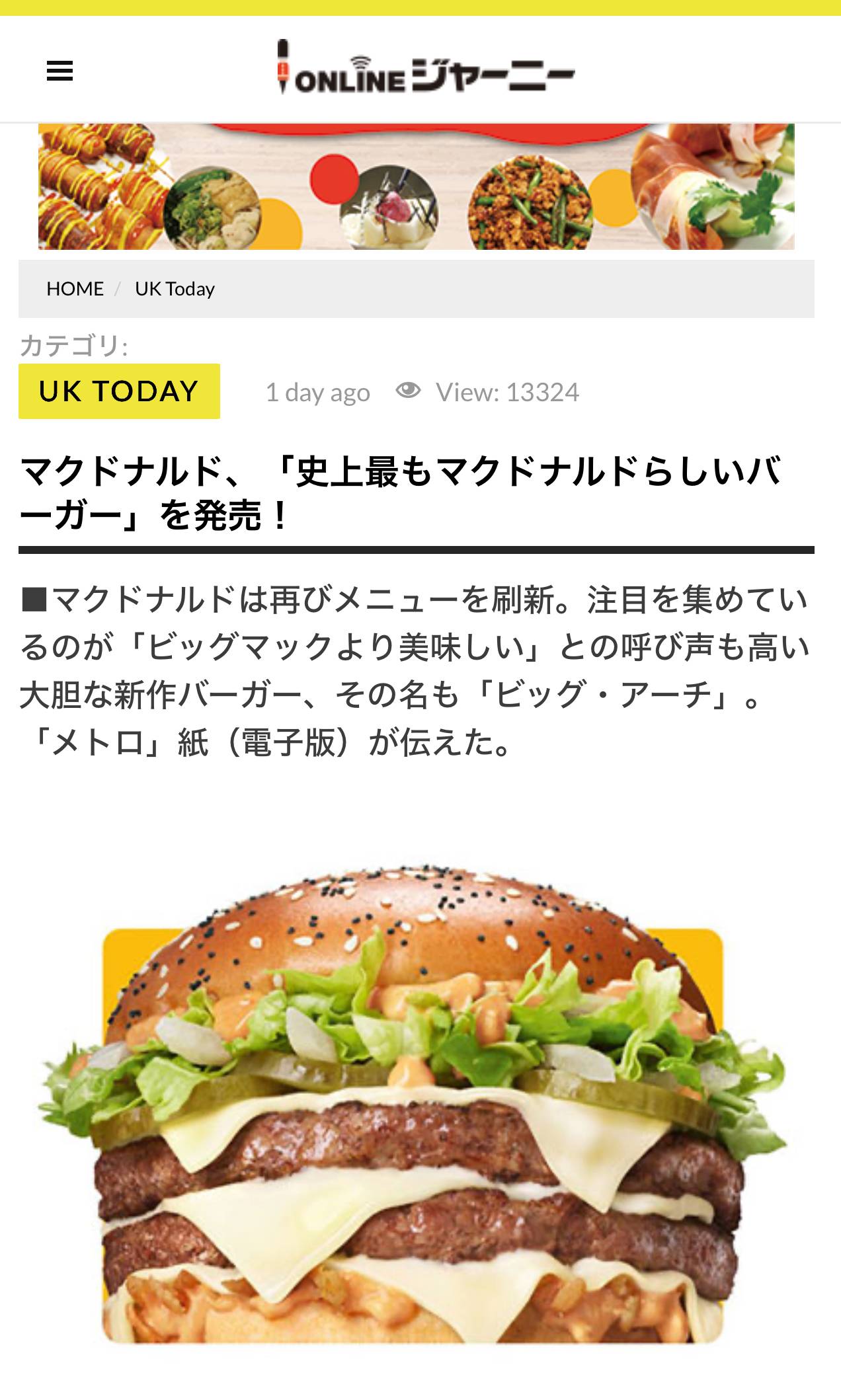Screen dimensions: 841x1400
Task: Select the yellow UK TODAY category tag
Action: pyautogui.click(x=119, y=391)
